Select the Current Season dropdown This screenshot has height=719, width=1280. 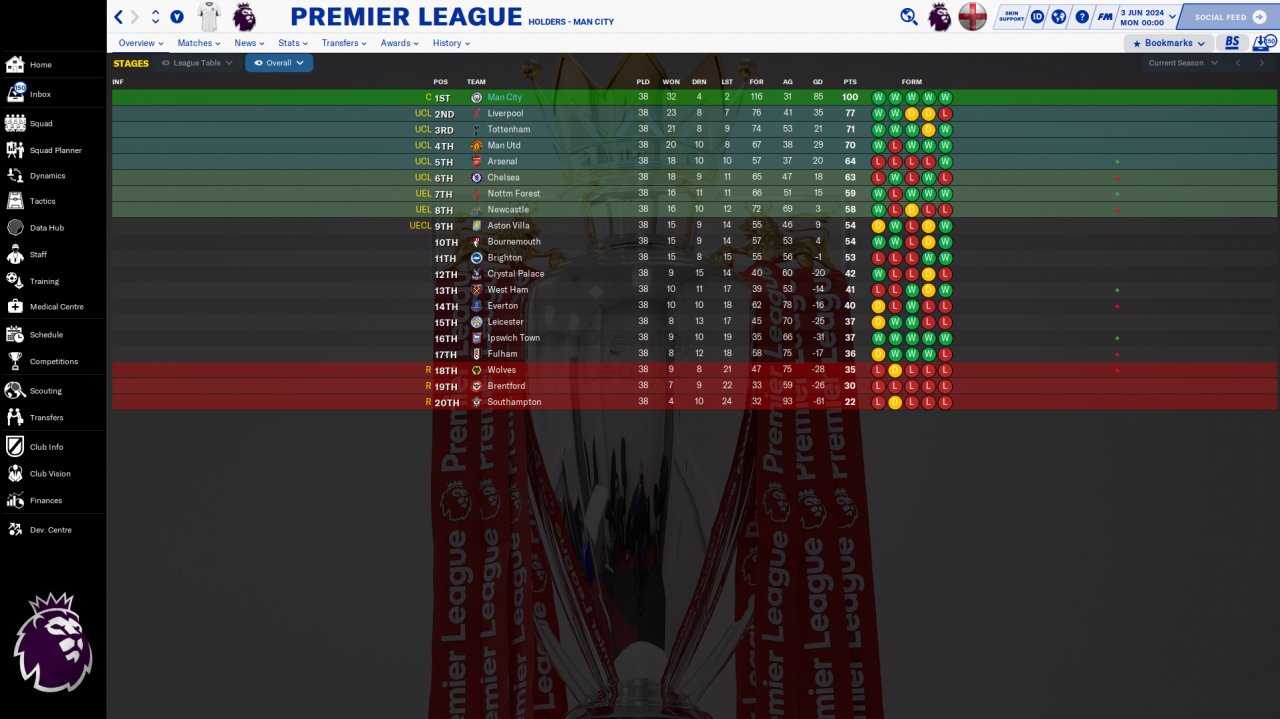(x=1182, y=63)
